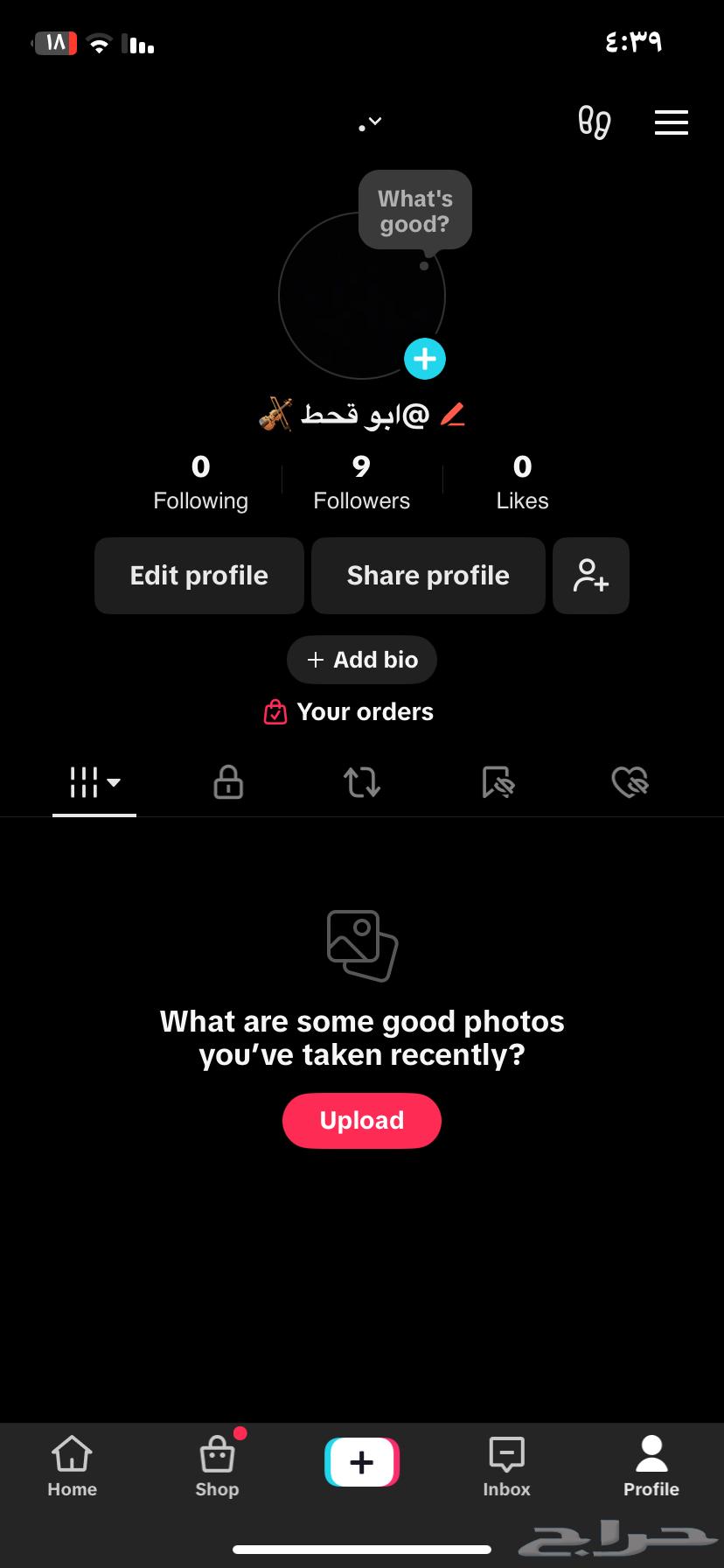Upload a photo
This screenshot has width=724, height=1568.
coord(362,1121)
